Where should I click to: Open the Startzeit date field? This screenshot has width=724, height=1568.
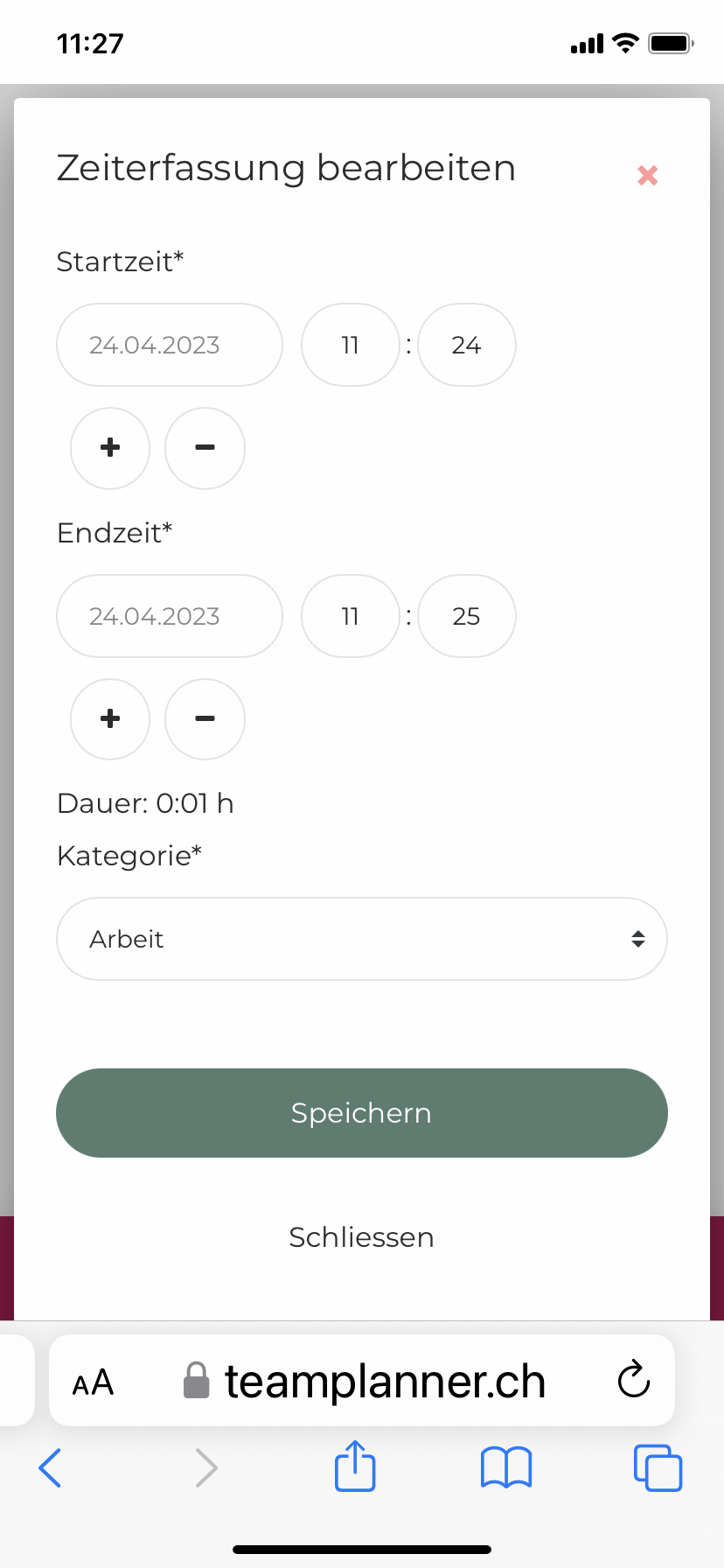pyautogui.click(x=170, y=345)
